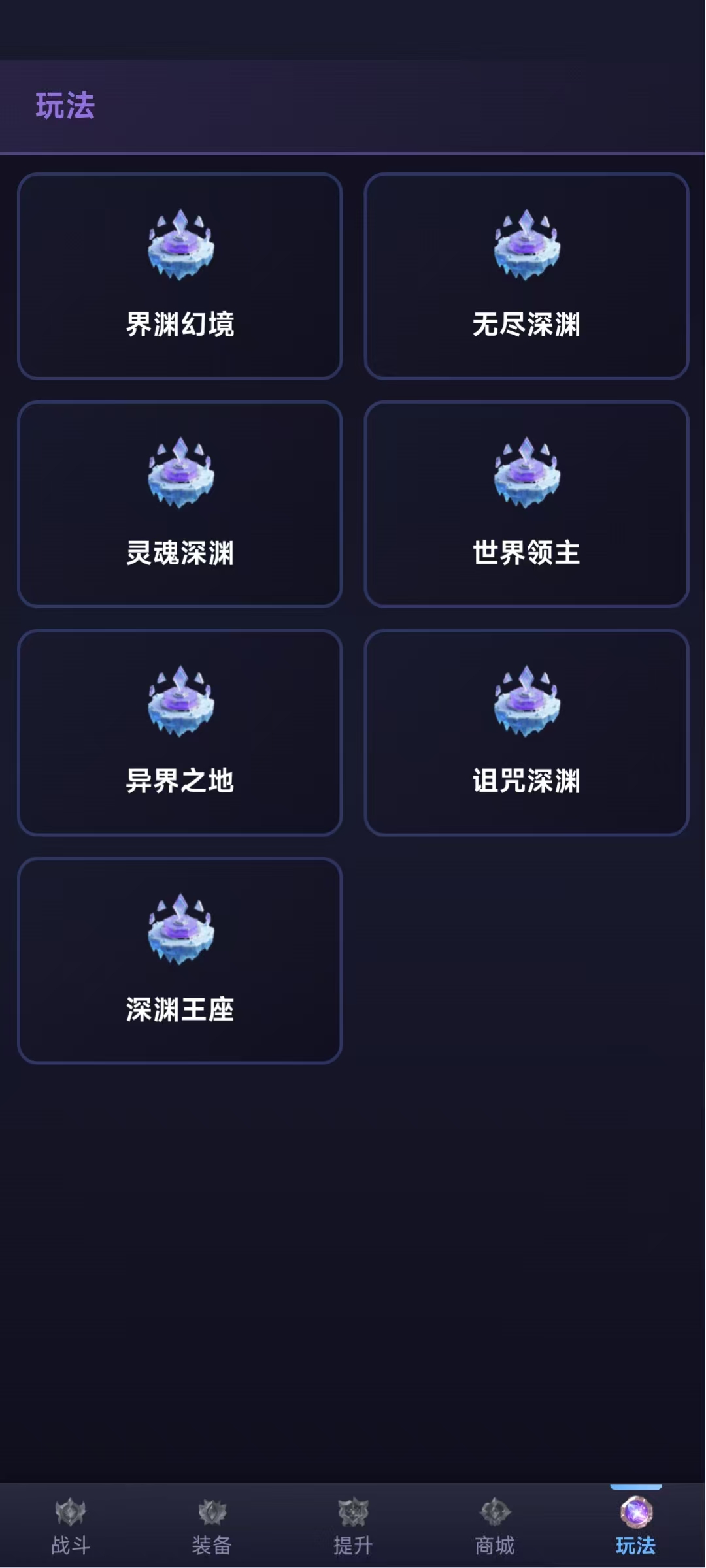Click the 诅咒深渊 island icon
Viewport: 706px width, 1568px height.
tap(527, 700)
